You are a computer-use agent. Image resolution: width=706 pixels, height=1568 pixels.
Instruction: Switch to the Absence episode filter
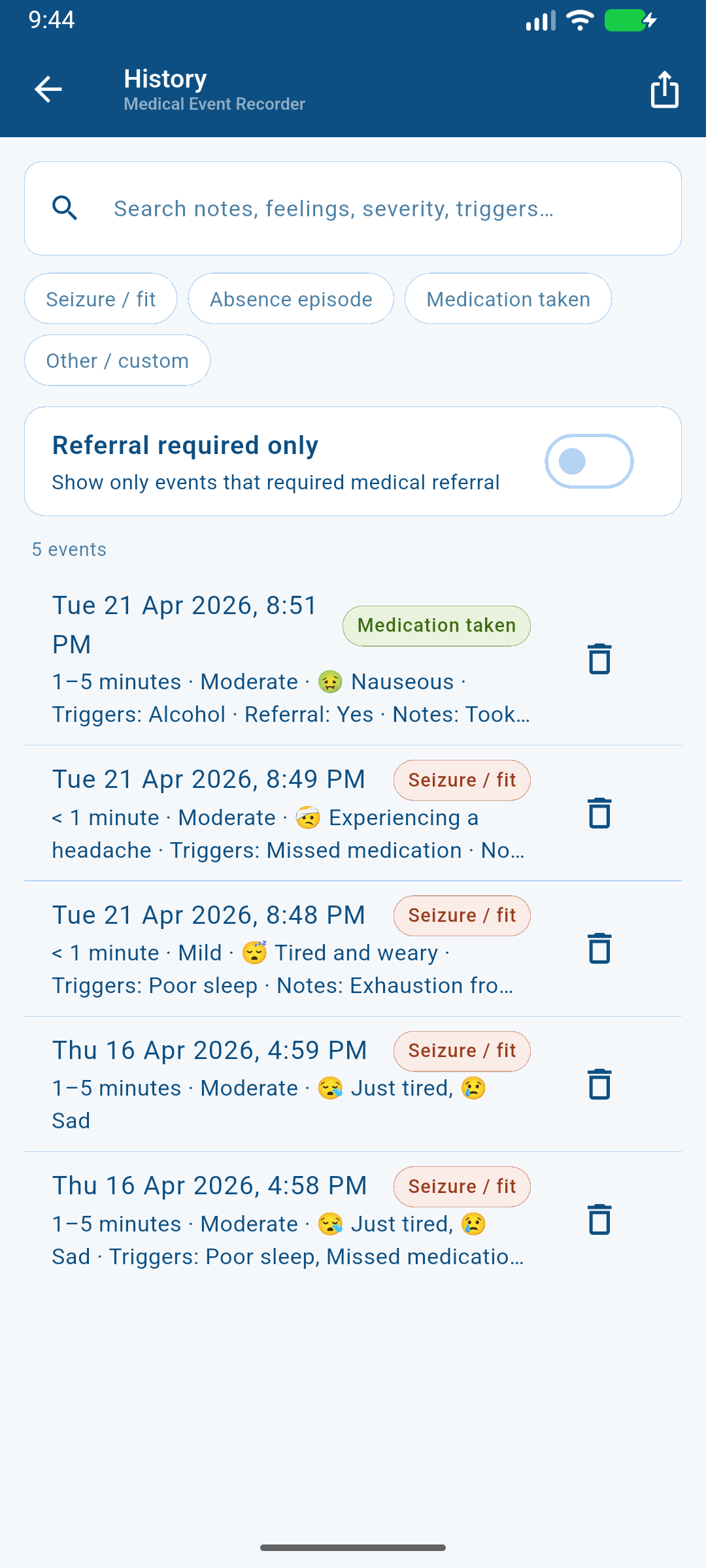click(x=290, y=299)
